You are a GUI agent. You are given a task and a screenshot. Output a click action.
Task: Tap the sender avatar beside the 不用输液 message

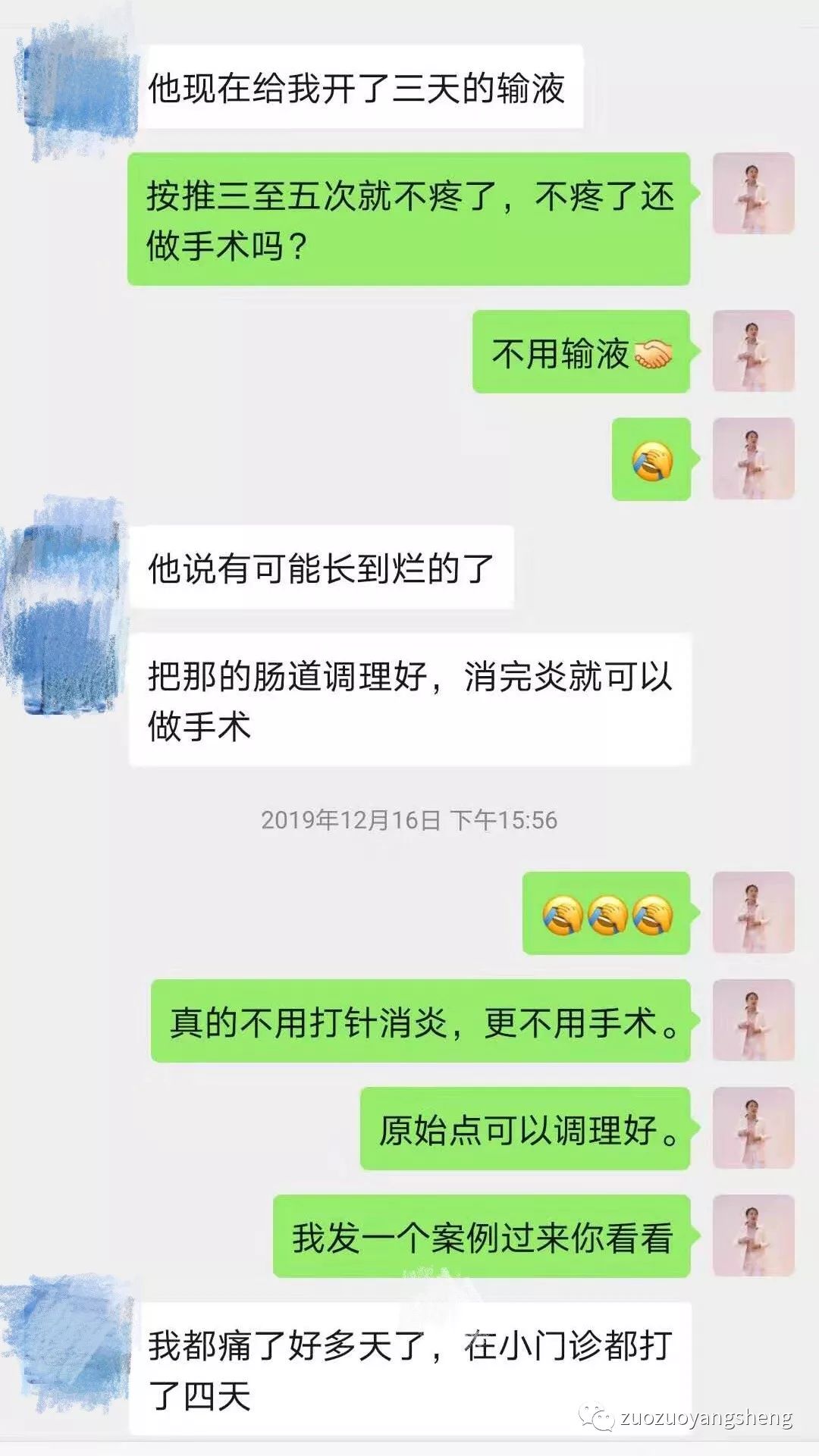point(752,350)
